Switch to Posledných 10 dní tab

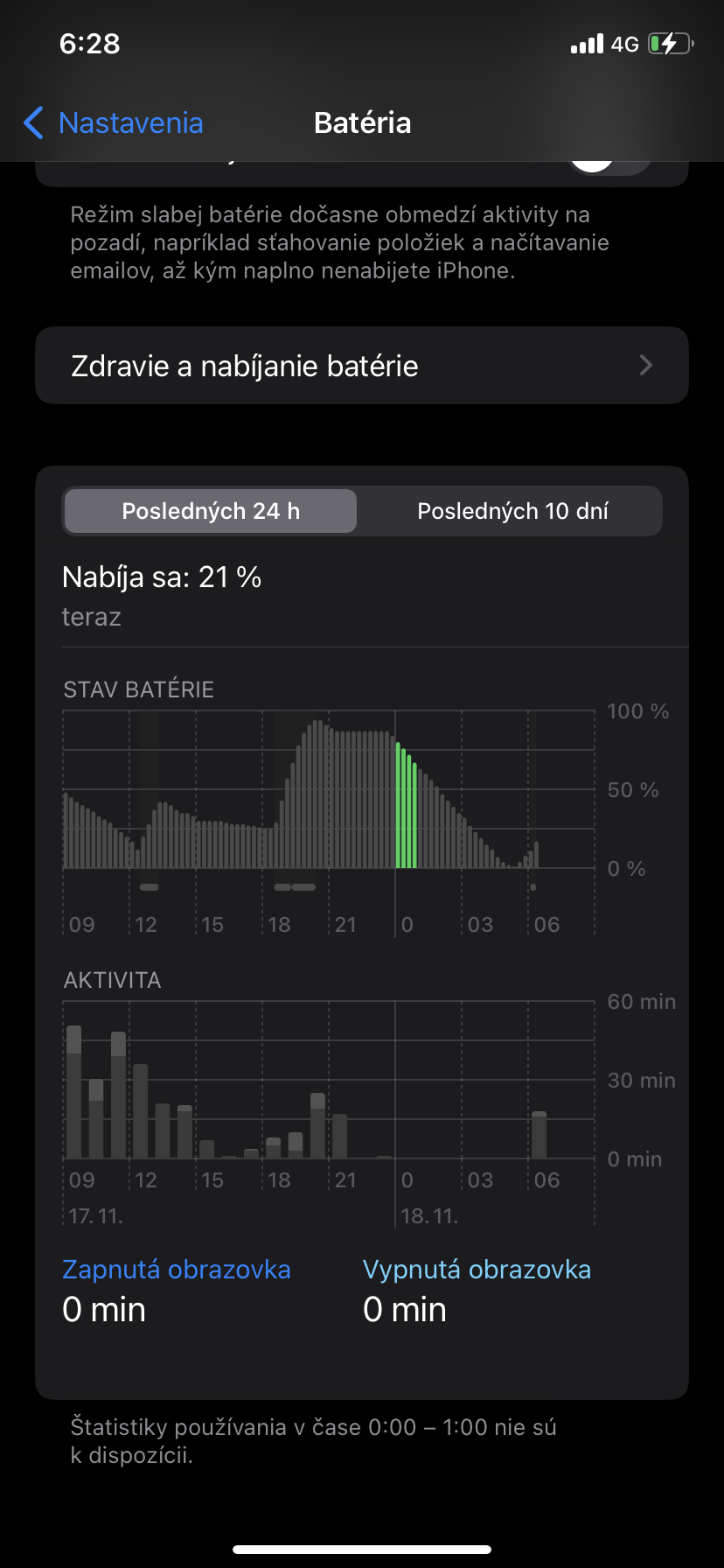(513, 510)
